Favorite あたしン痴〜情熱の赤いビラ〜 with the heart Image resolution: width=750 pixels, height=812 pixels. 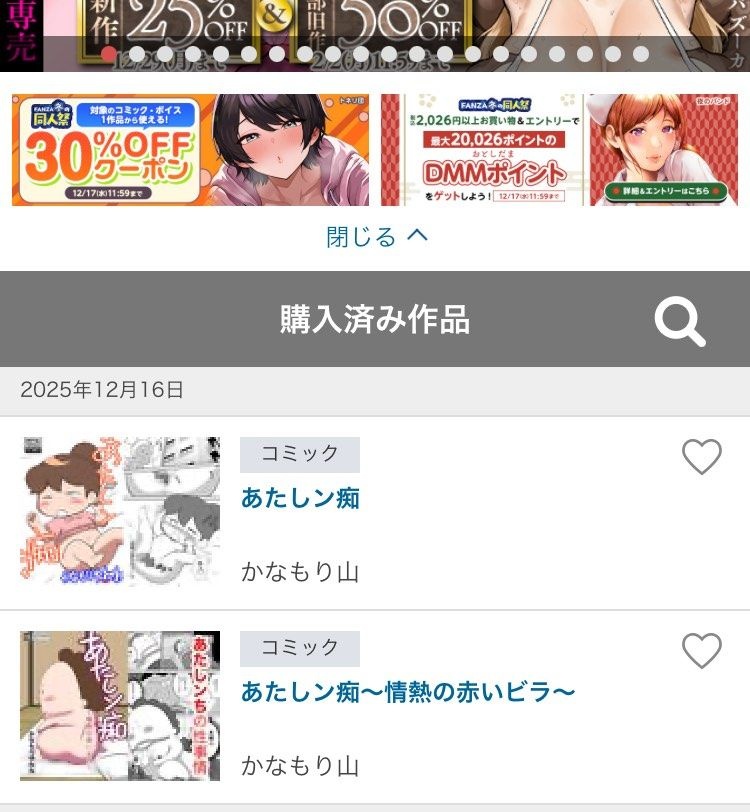click(x=701, y=651)
